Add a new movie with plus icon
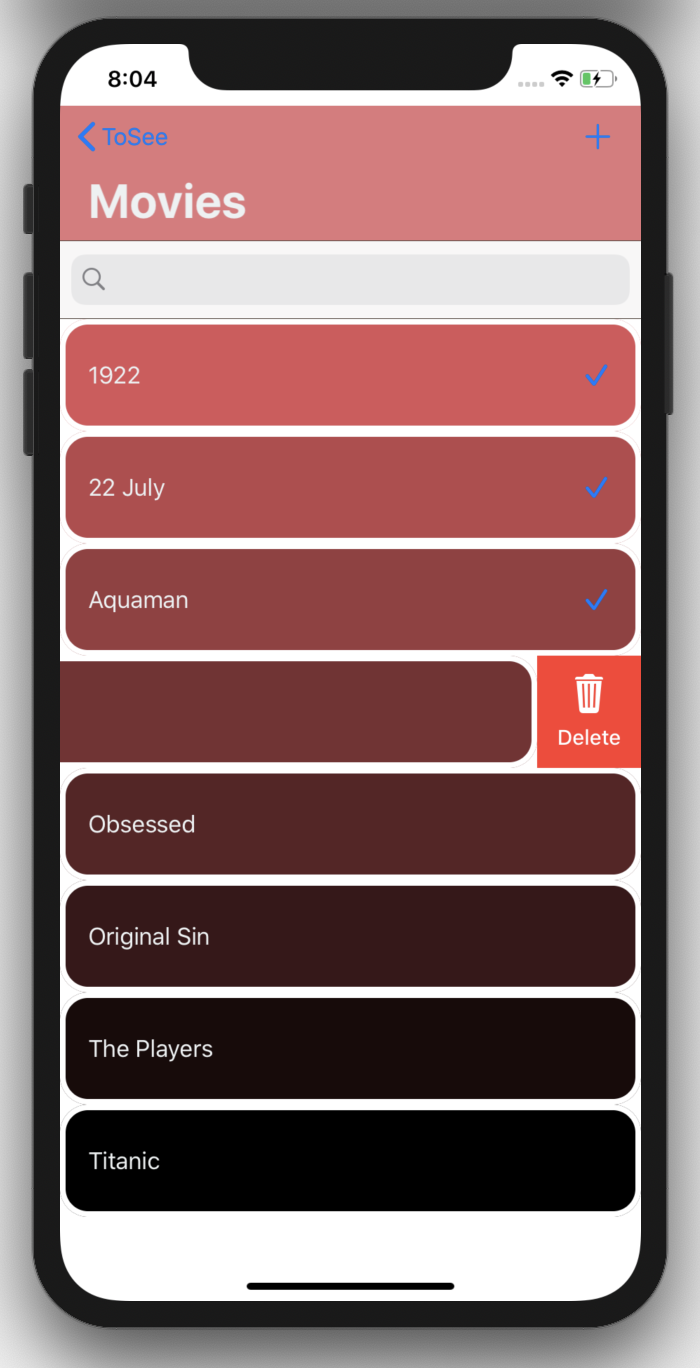This screenshot has height=1368, width=700. (597, 137)
